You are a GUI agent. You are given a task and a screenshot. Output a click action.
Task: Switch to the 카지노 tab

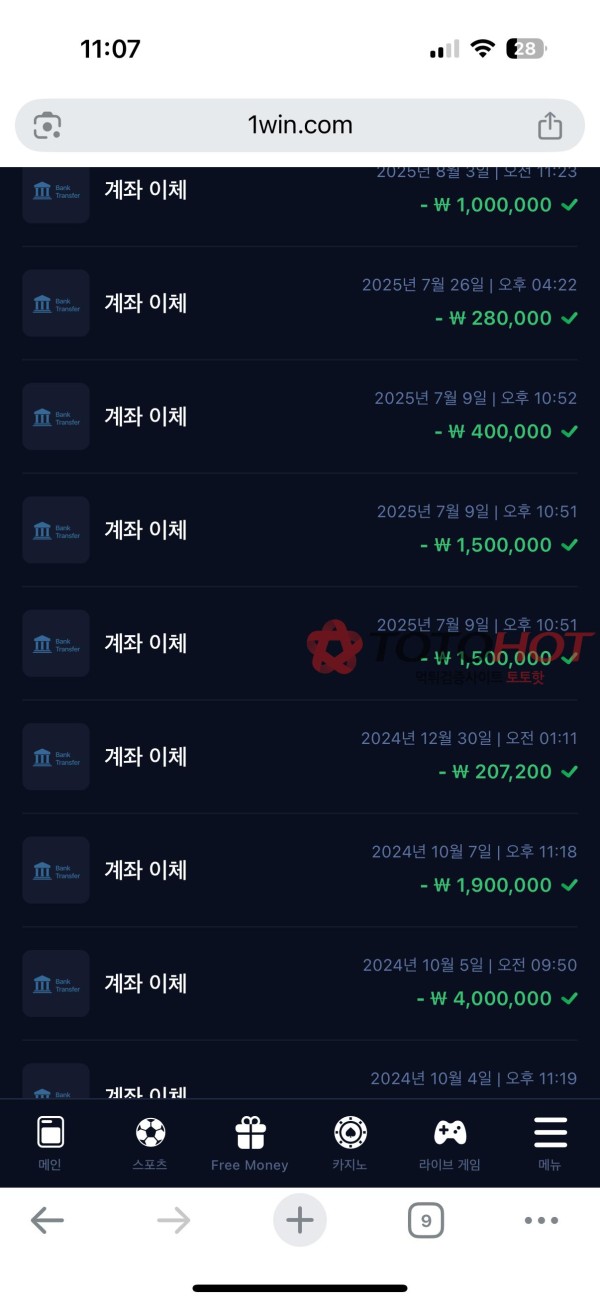tap(350, 1143)
